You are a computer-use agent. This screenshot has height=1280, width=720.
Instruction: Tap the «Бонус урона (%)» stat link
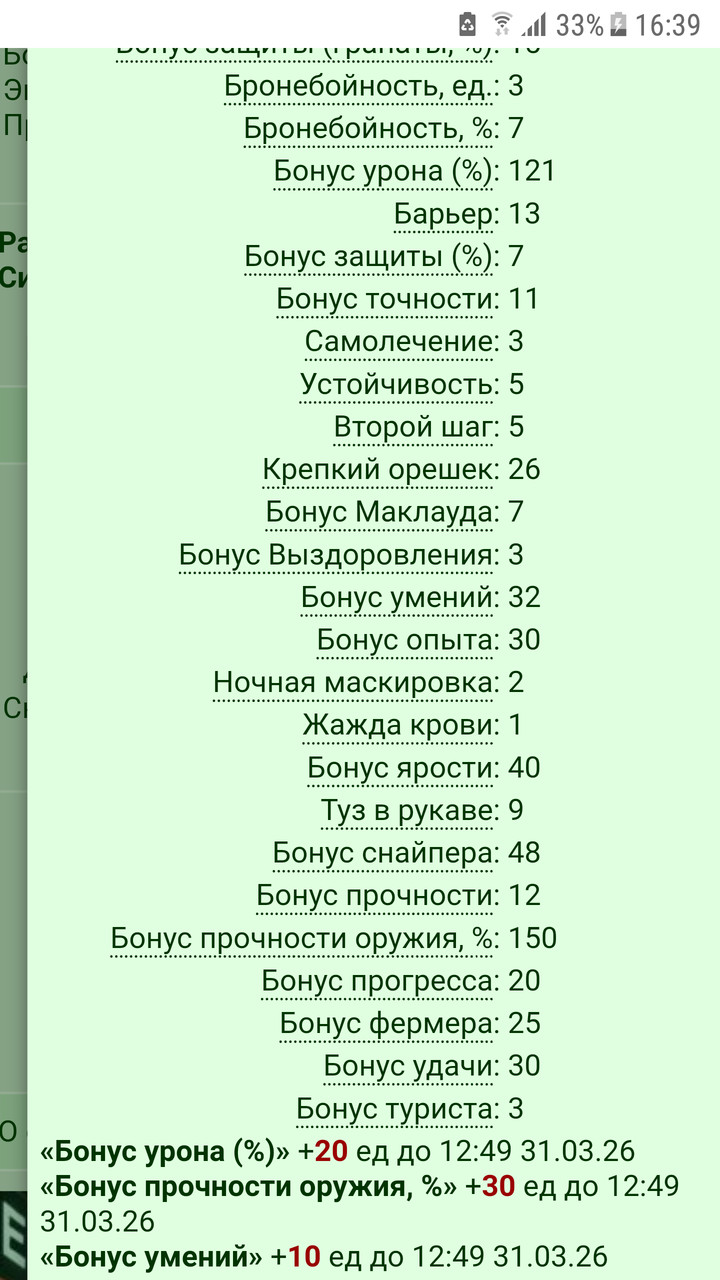(386, 171)
